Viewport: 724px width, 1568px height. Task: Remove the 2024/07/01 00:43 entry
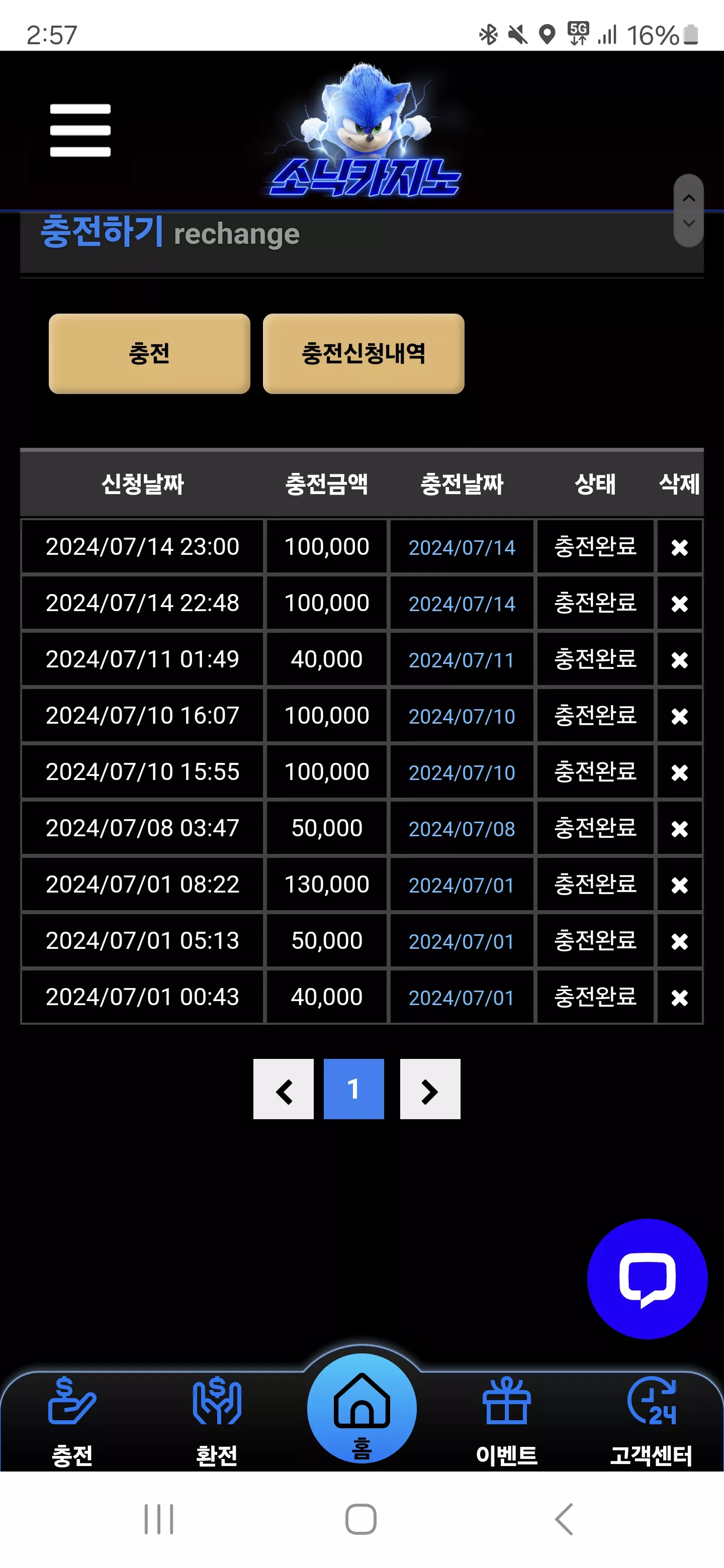coord(679,997)
